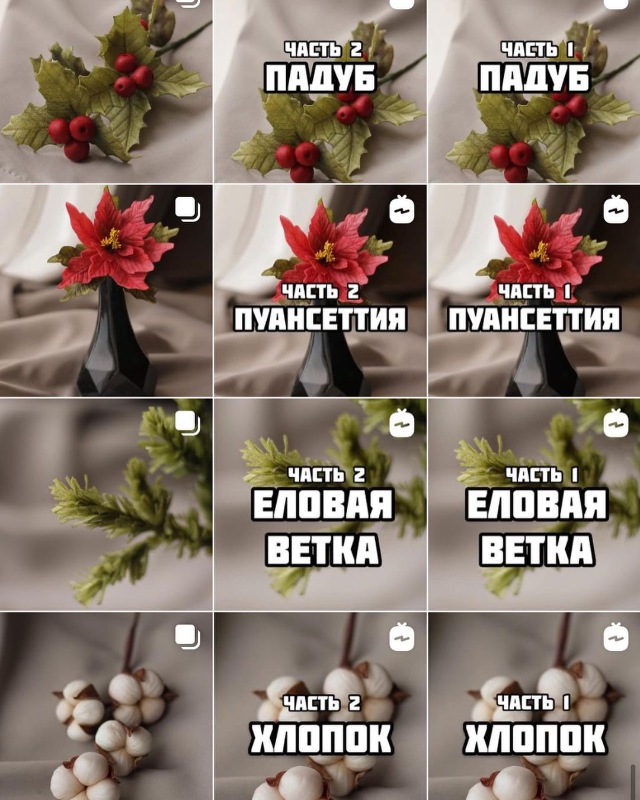640x800 pixels.
Task: Open the Хлопок Часть 1 reel
Action: (534, 710)
